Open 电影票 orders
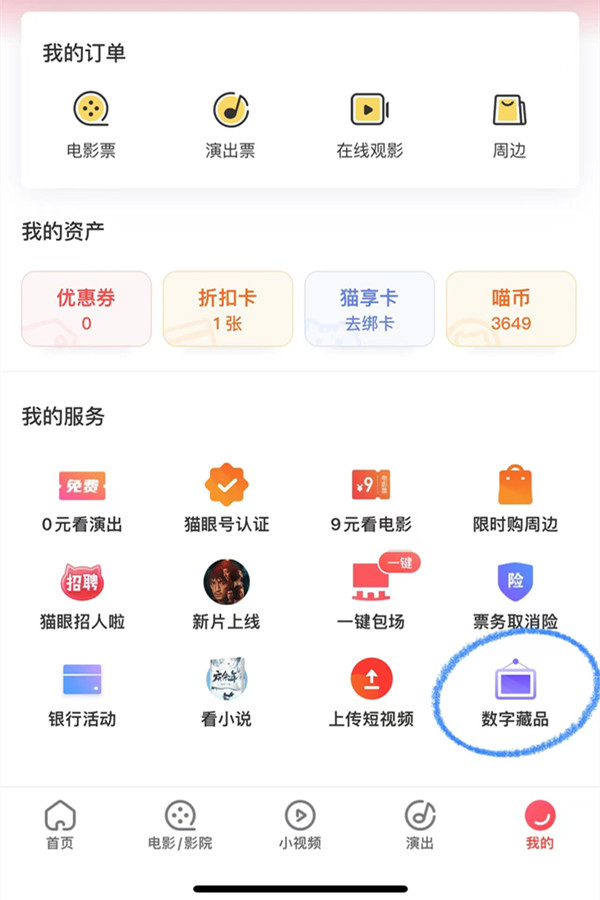Image resolution: width=600 pixels, height=900 pixels. 91,125
